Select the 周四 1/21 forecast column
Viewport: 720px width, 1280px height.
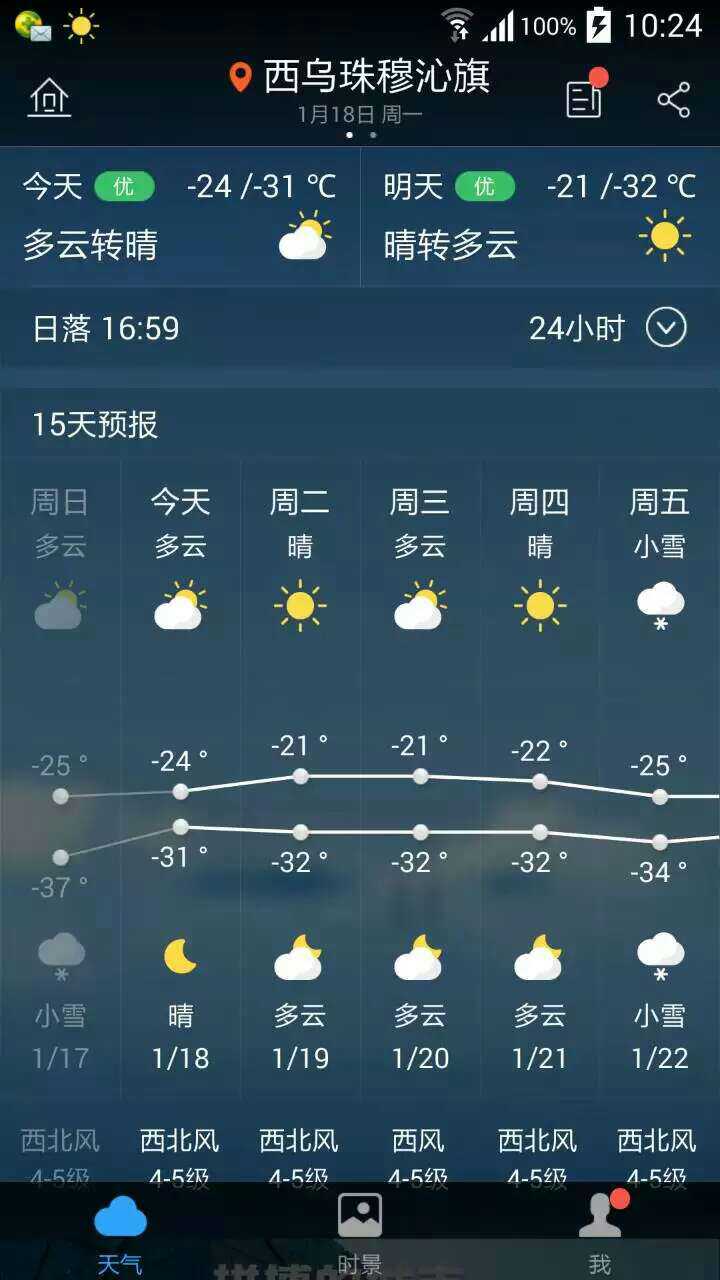pos(540,780)
